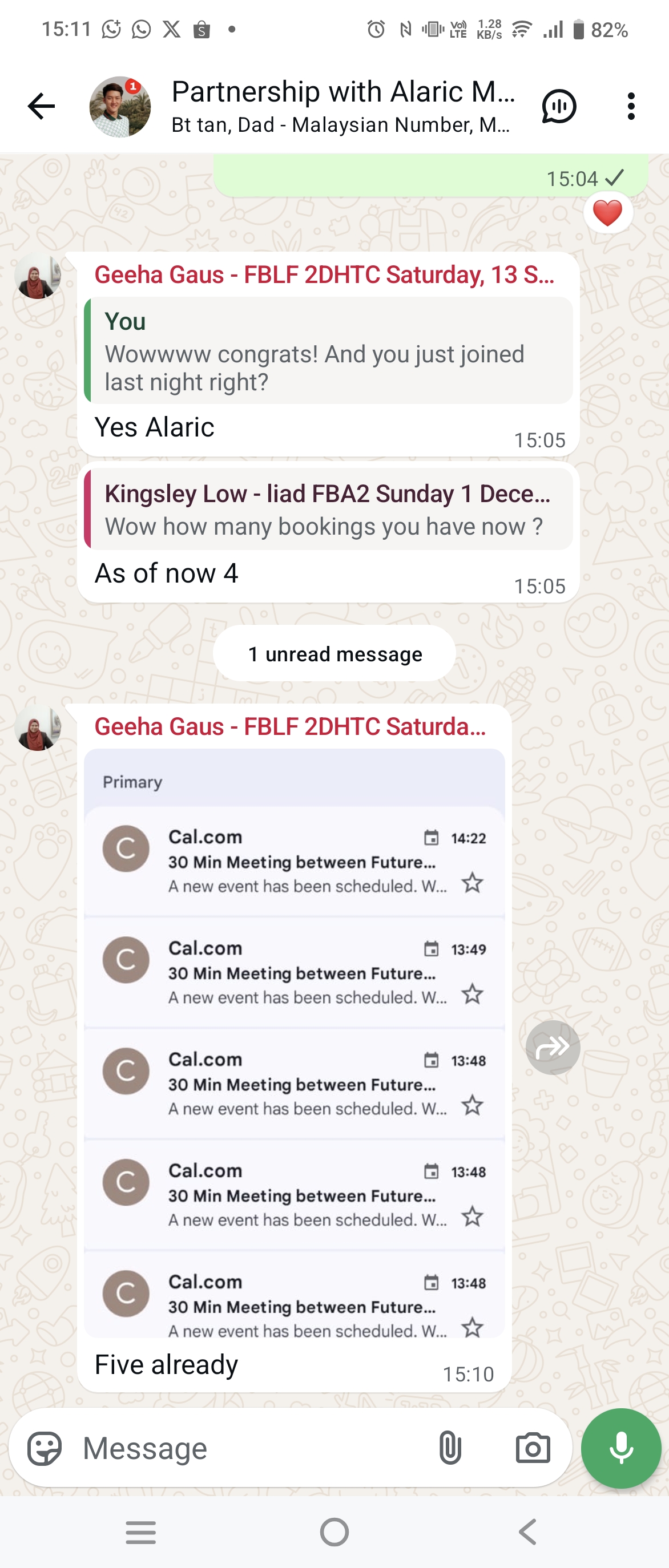
Task: Open the overflow menu
Action: coord(631,107)
